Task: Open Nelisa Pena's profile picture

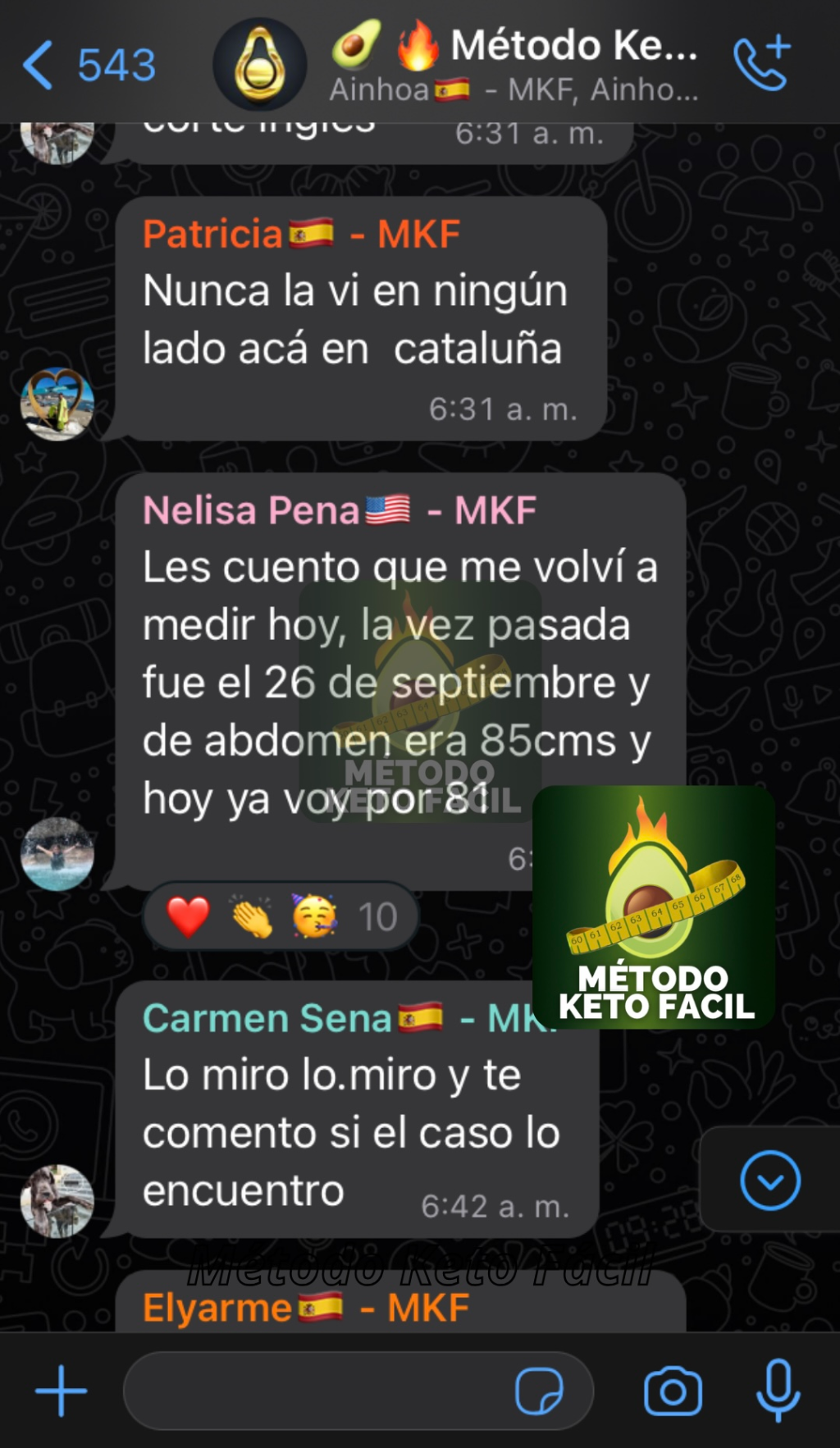Action: pyautogui.click(x=57, y=853)
